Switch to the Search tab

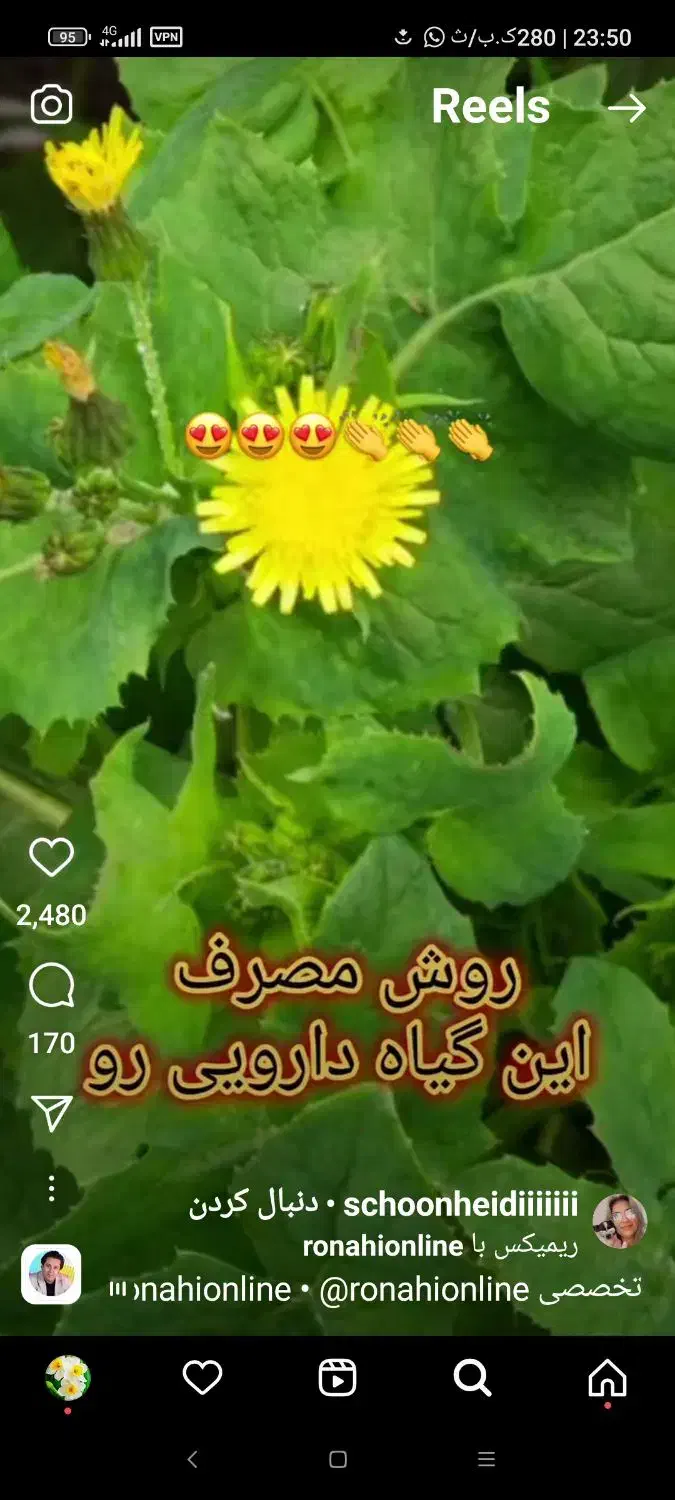click(472, 1378)
